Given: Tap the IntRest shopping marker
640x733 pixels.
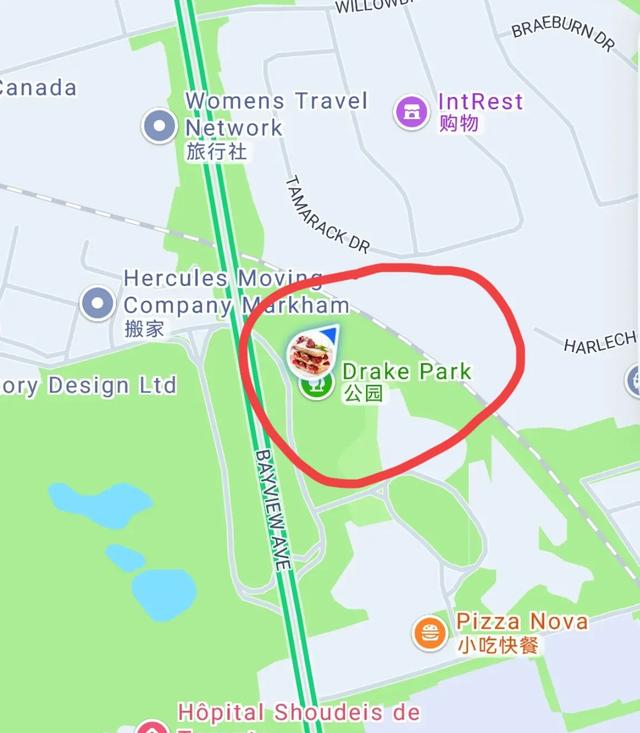Looking at the screenshot, I should point(411,111).
